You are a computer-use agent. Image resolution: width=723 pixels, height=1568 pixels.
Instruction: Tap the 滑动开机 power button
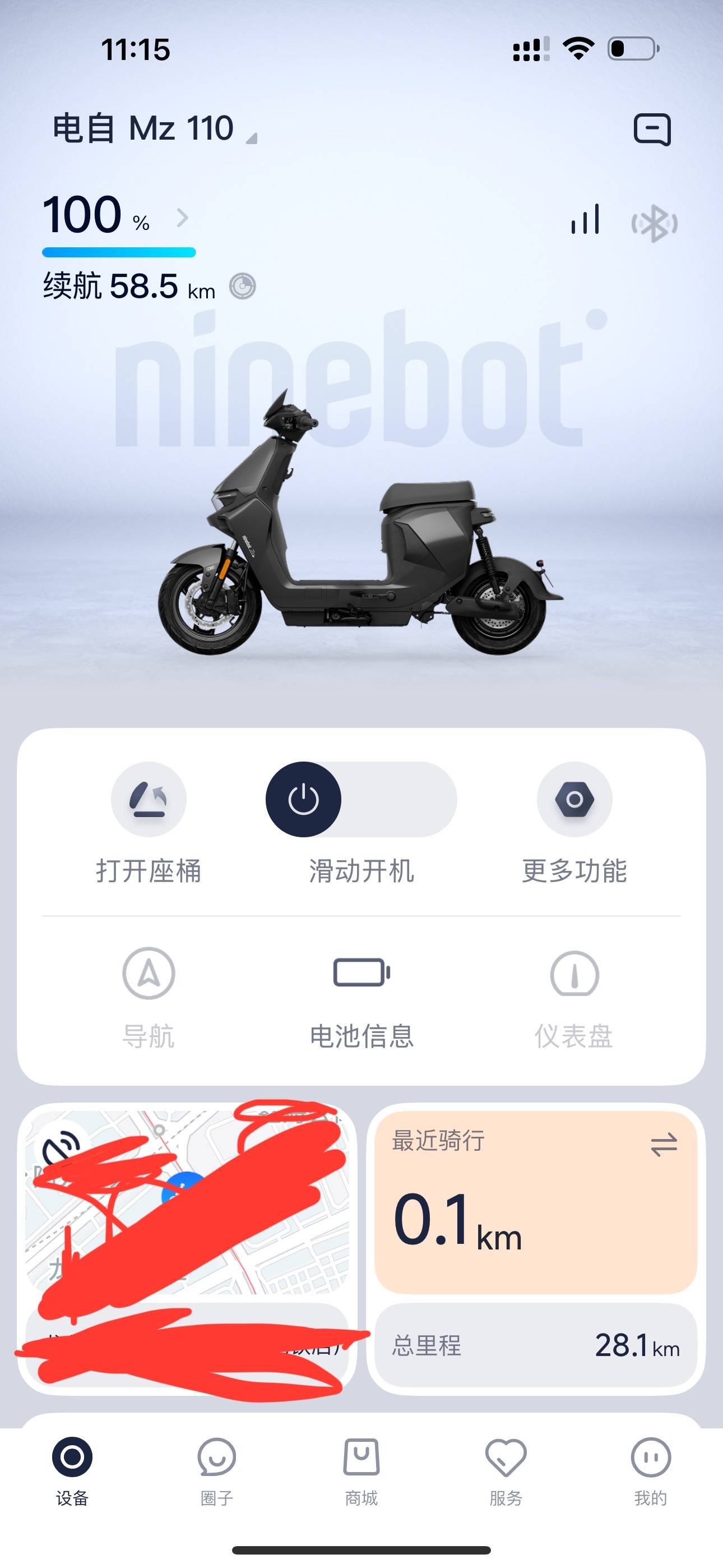click(x=303, y=799)
